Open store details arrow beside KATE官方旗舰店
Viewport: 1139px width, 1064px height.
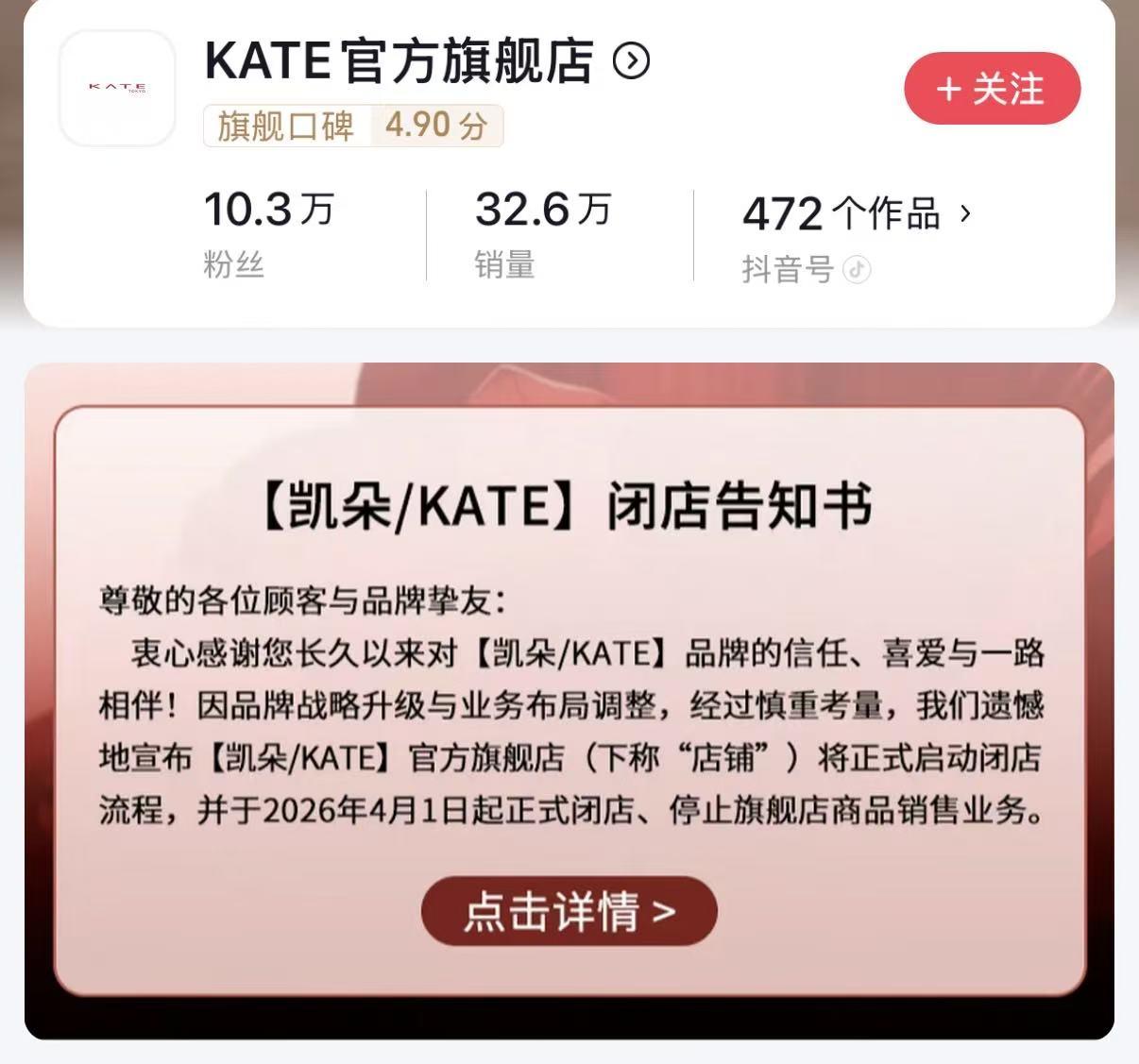(x=631, y=62)
